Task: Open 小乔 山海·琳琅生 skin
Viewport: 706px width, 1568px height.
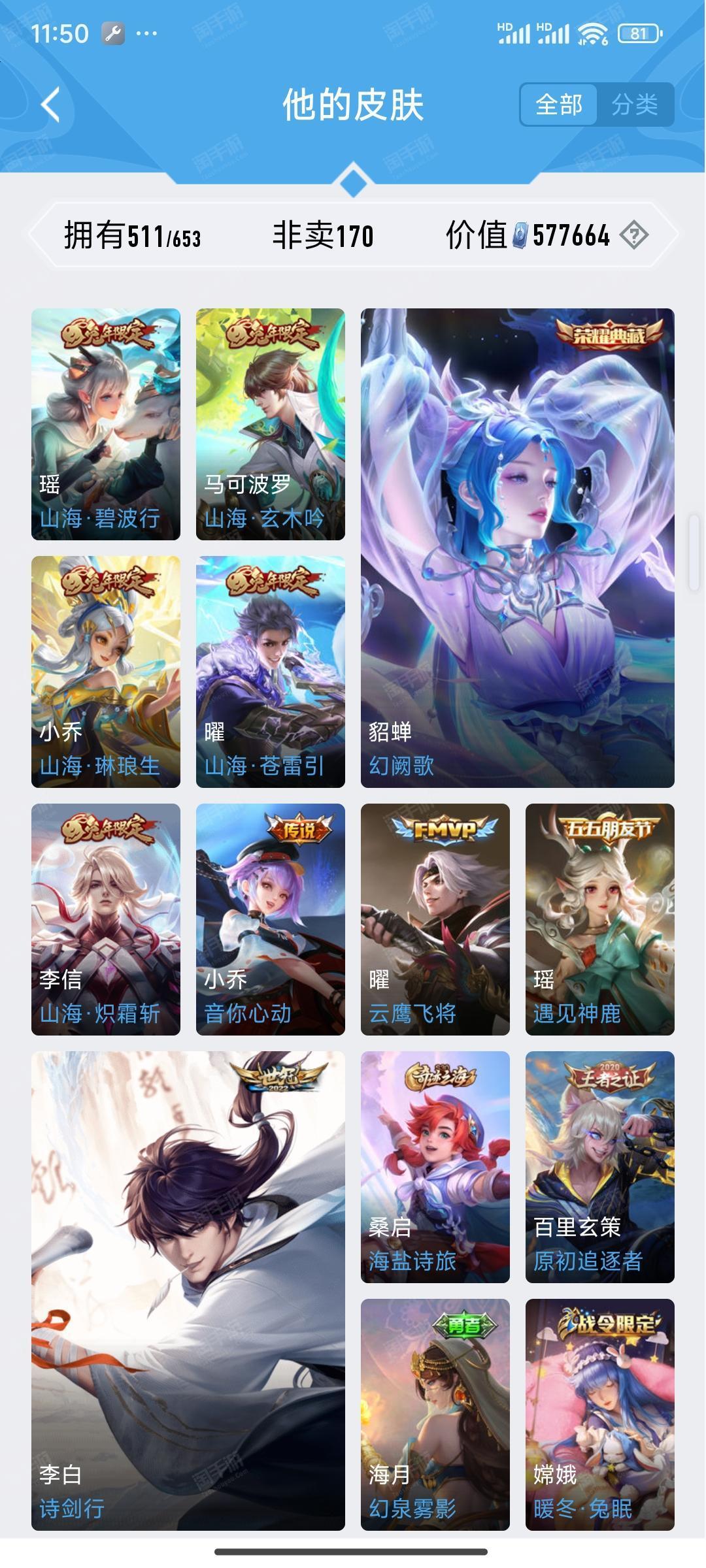Action: point(106,672)
